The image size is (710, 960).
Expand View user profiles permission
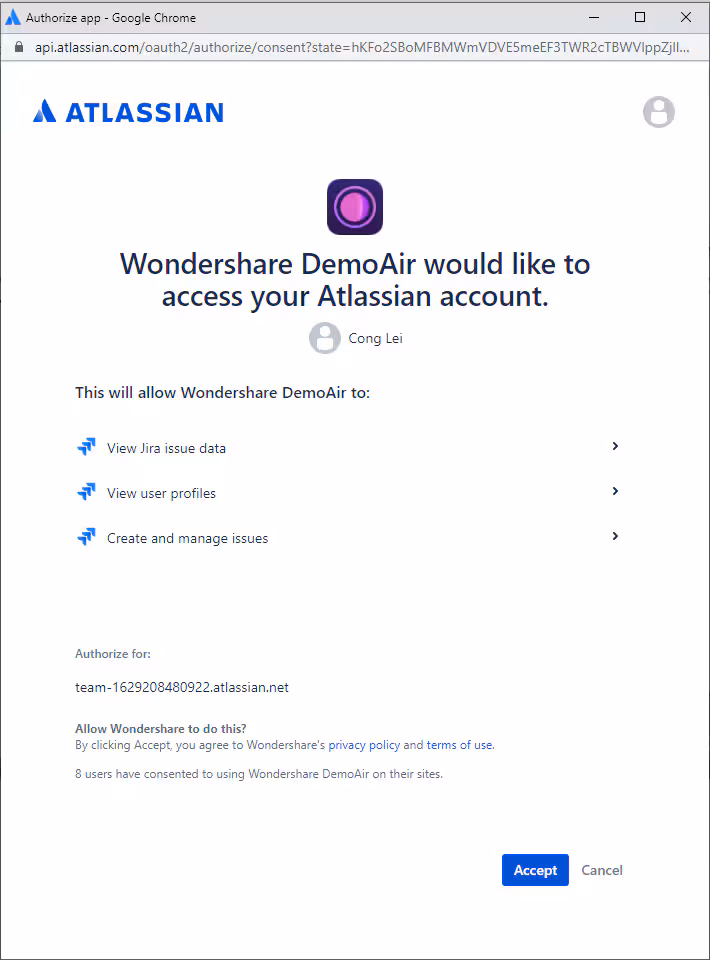point(615,492)
